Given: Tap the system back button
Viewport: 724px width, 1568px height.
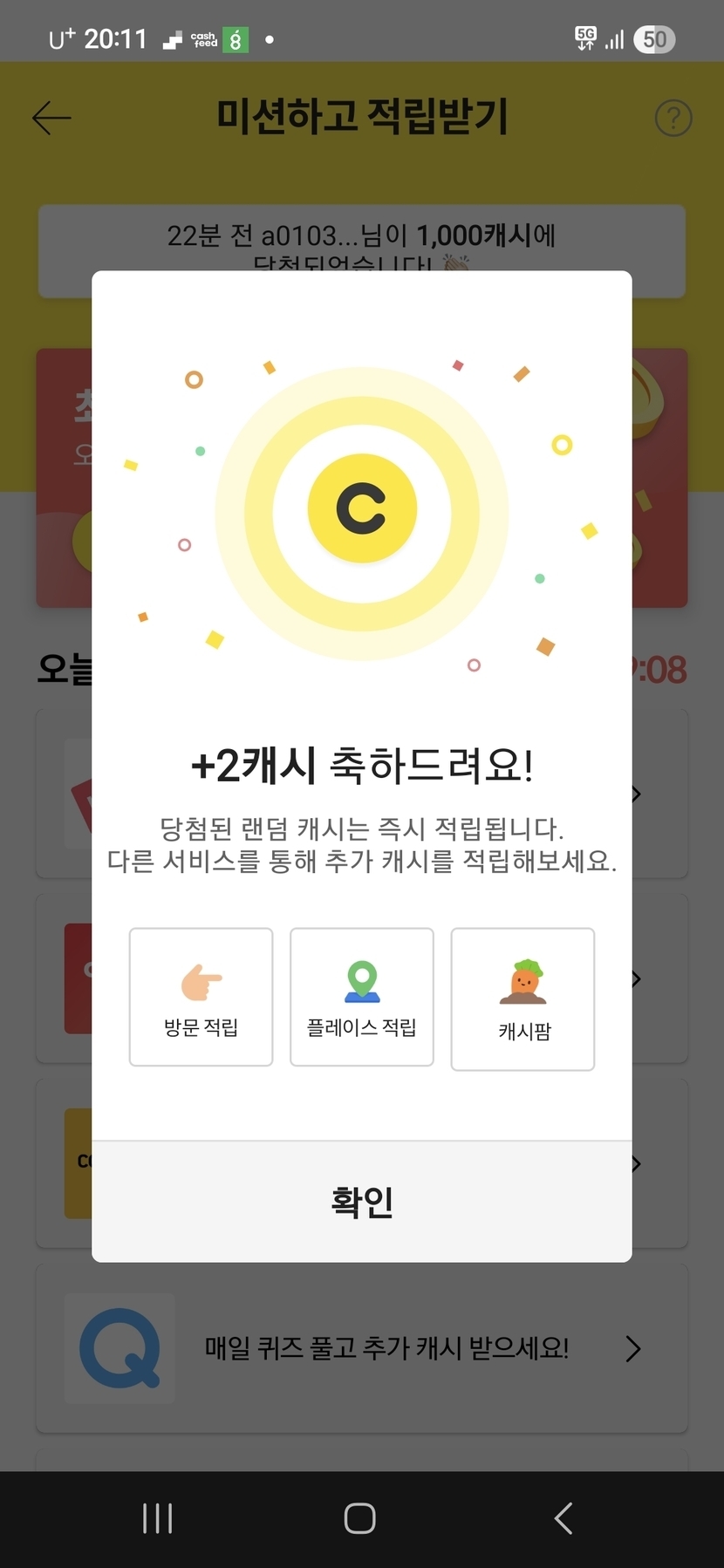Looking at the screenshot, I should [x=563, y=1518].
